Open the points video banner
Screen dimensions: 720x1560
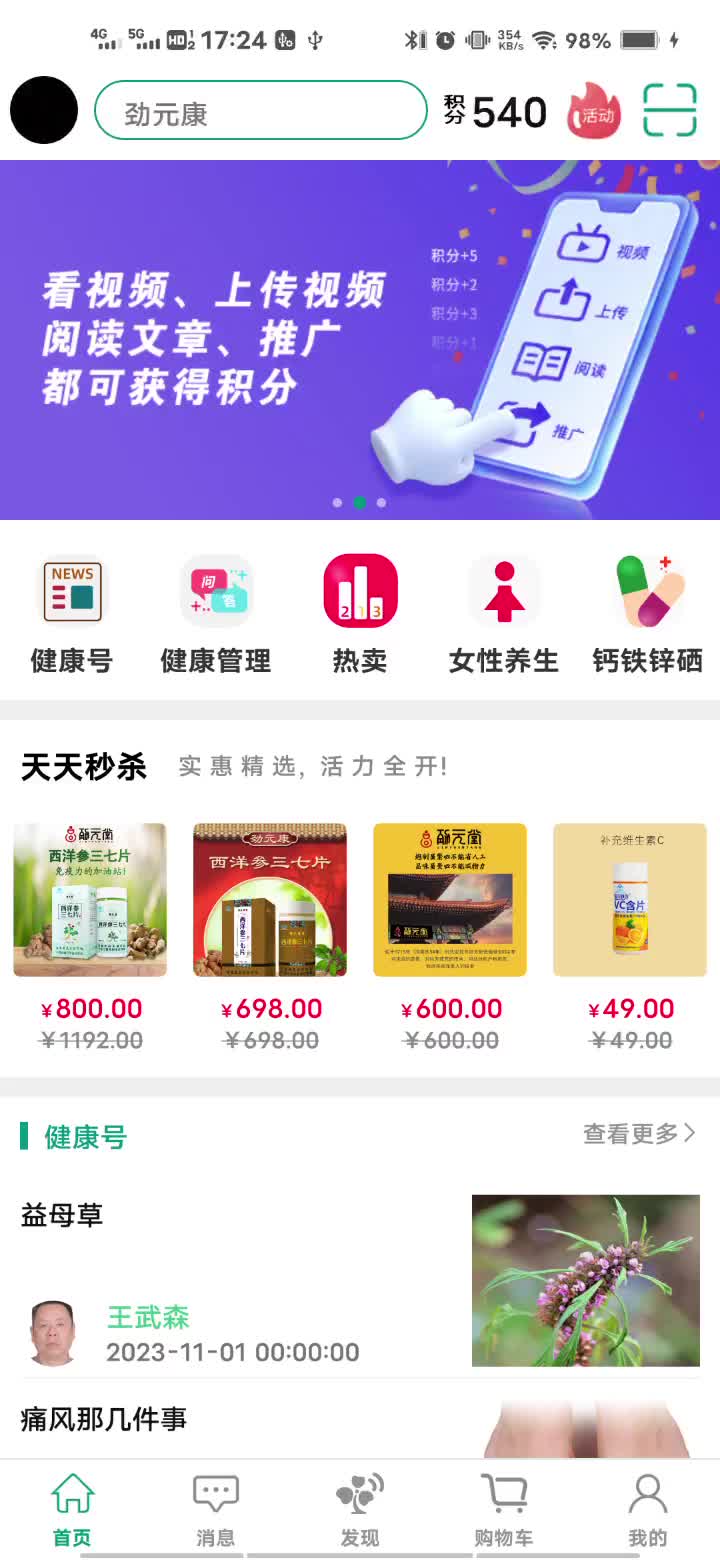point(360,340)
